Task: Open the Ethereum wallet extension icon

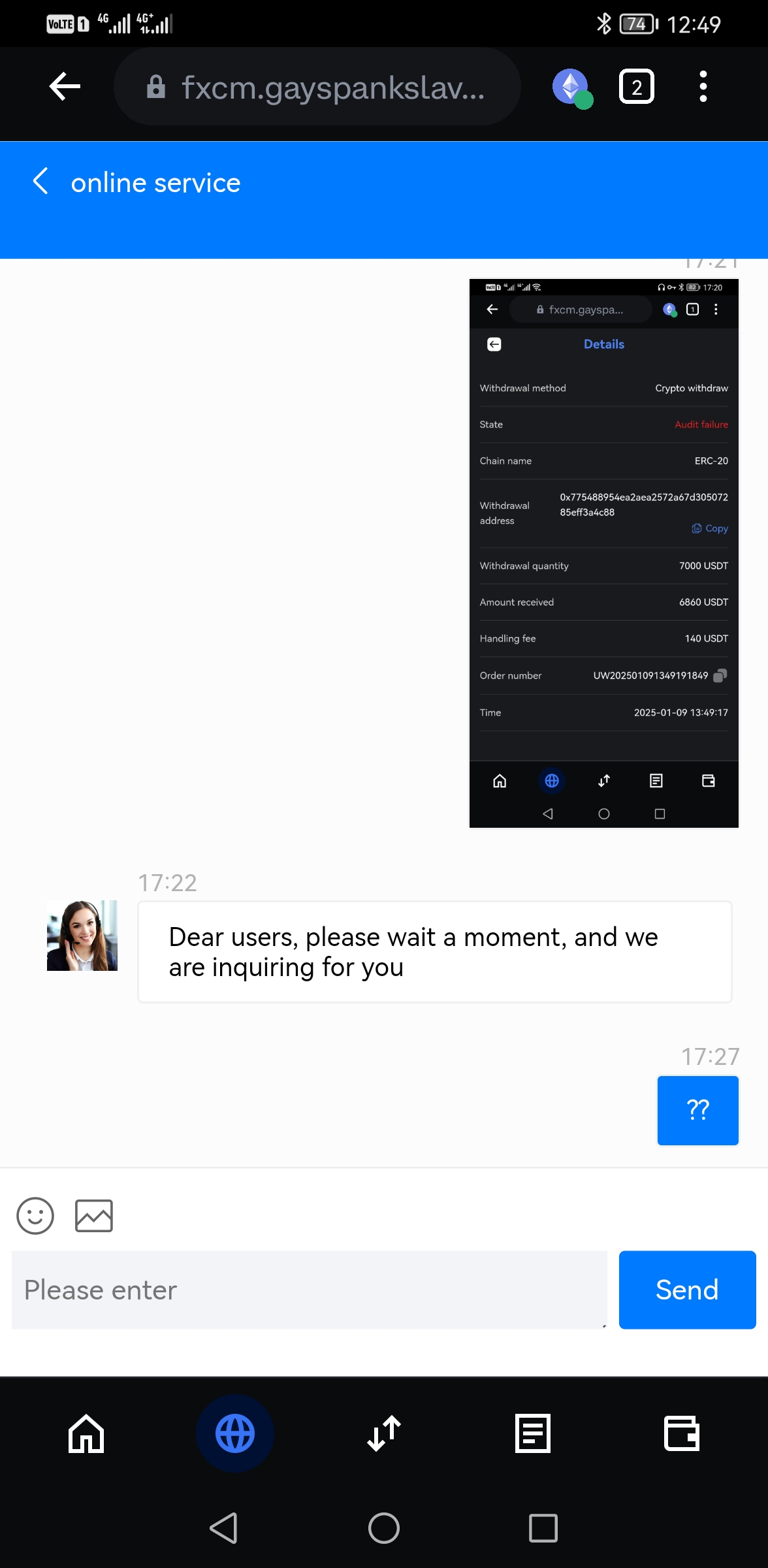Action: pos(571,87)
